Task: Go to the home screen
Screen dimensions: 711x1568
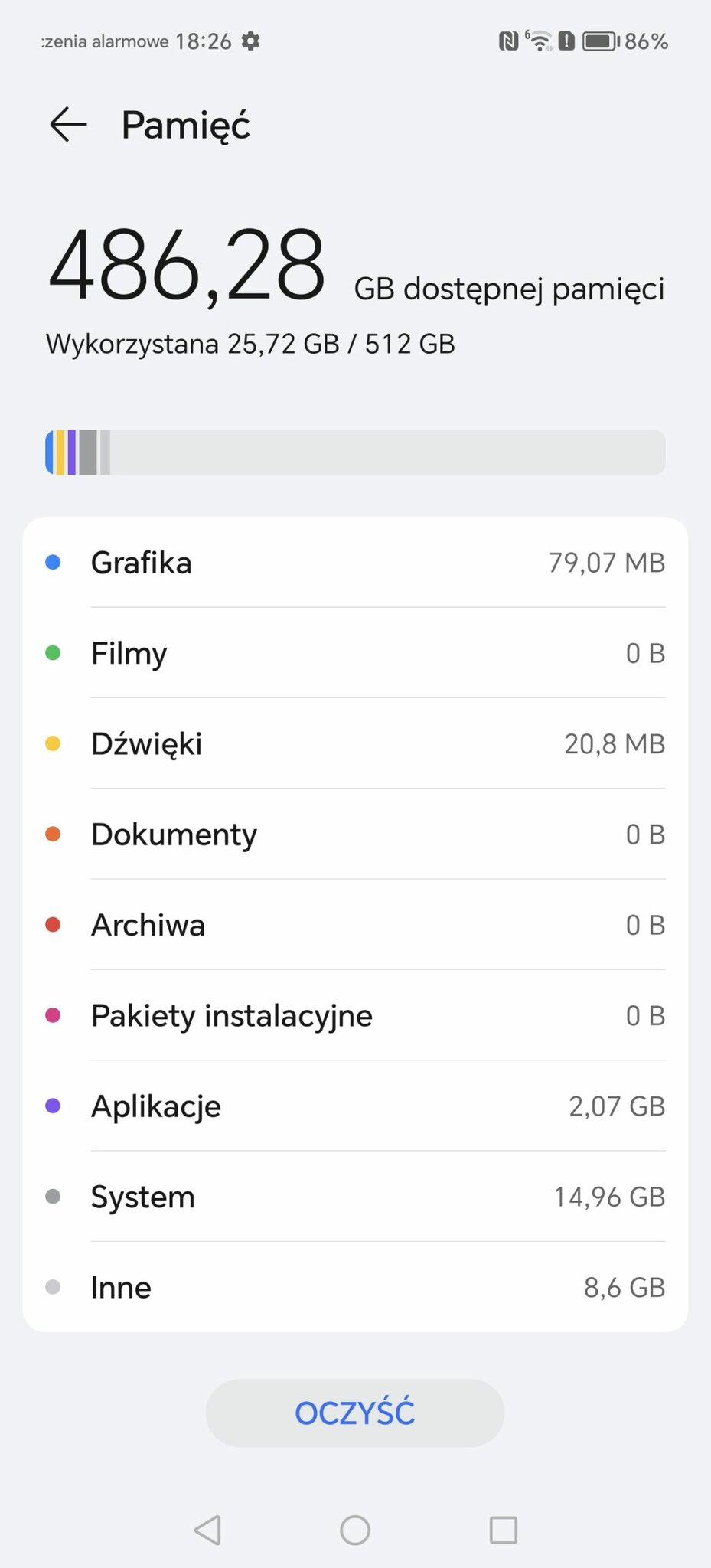Action: pos(355,1530)
